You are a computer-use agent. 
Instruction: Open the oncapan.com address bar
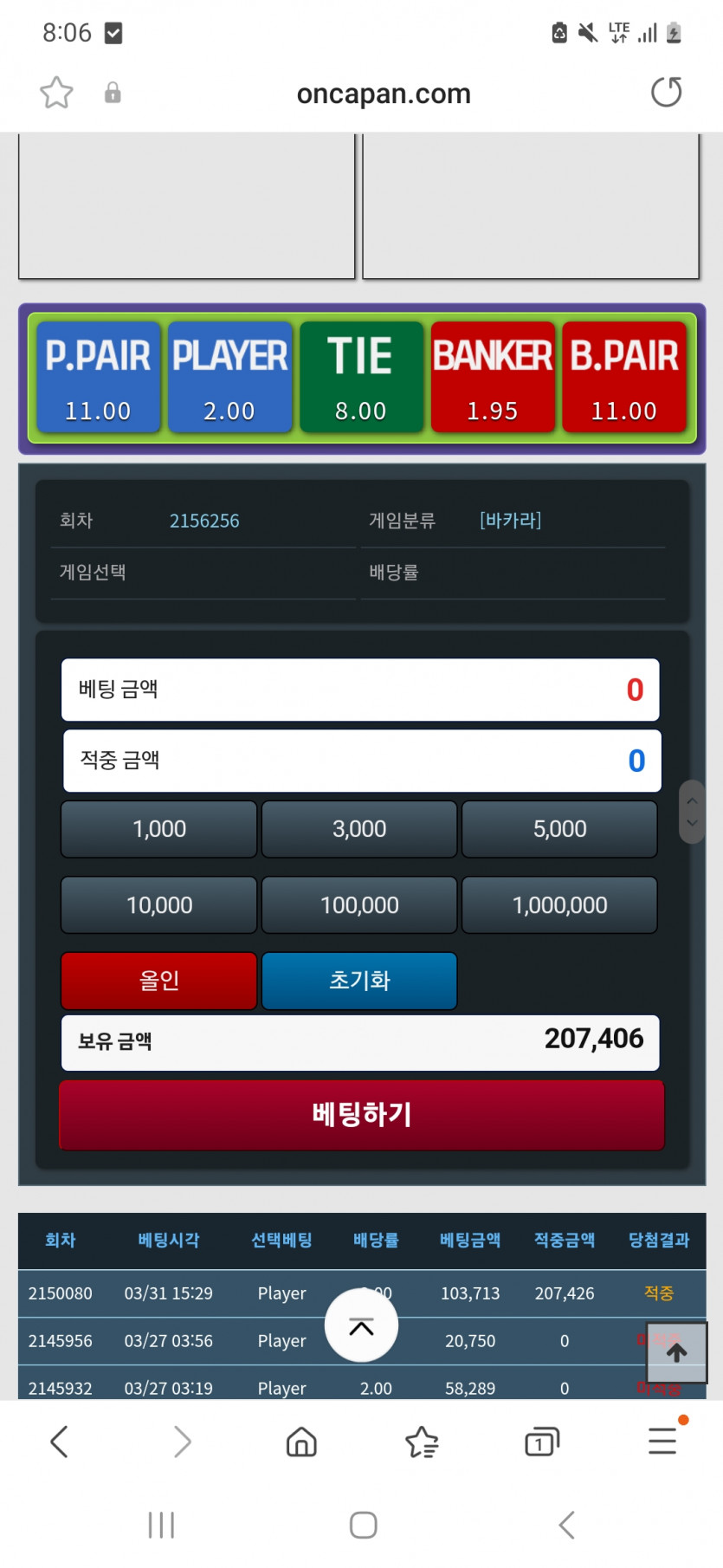(383, 94)
